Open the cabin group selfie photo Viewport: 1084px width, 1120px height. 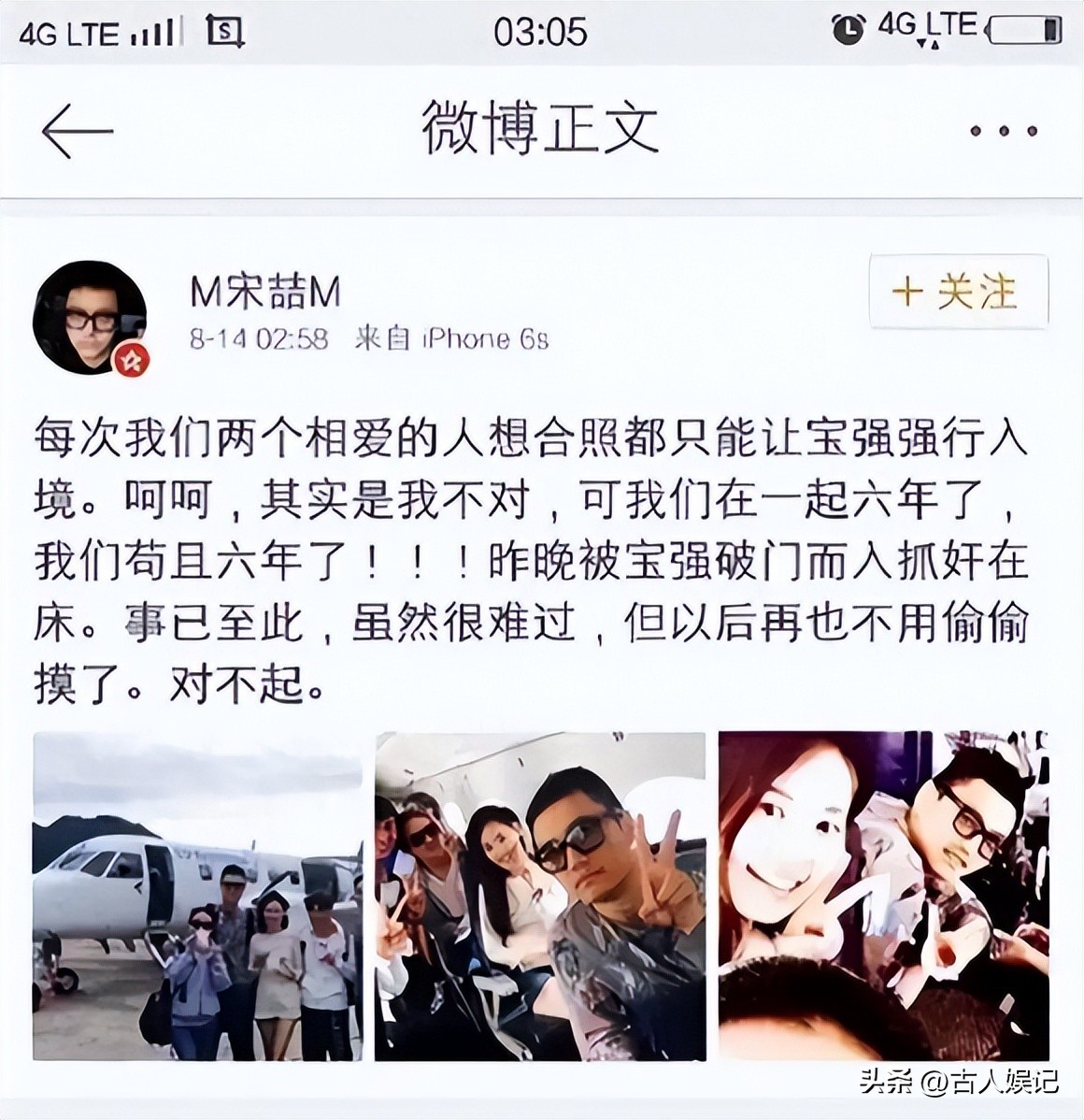(540, 896)
